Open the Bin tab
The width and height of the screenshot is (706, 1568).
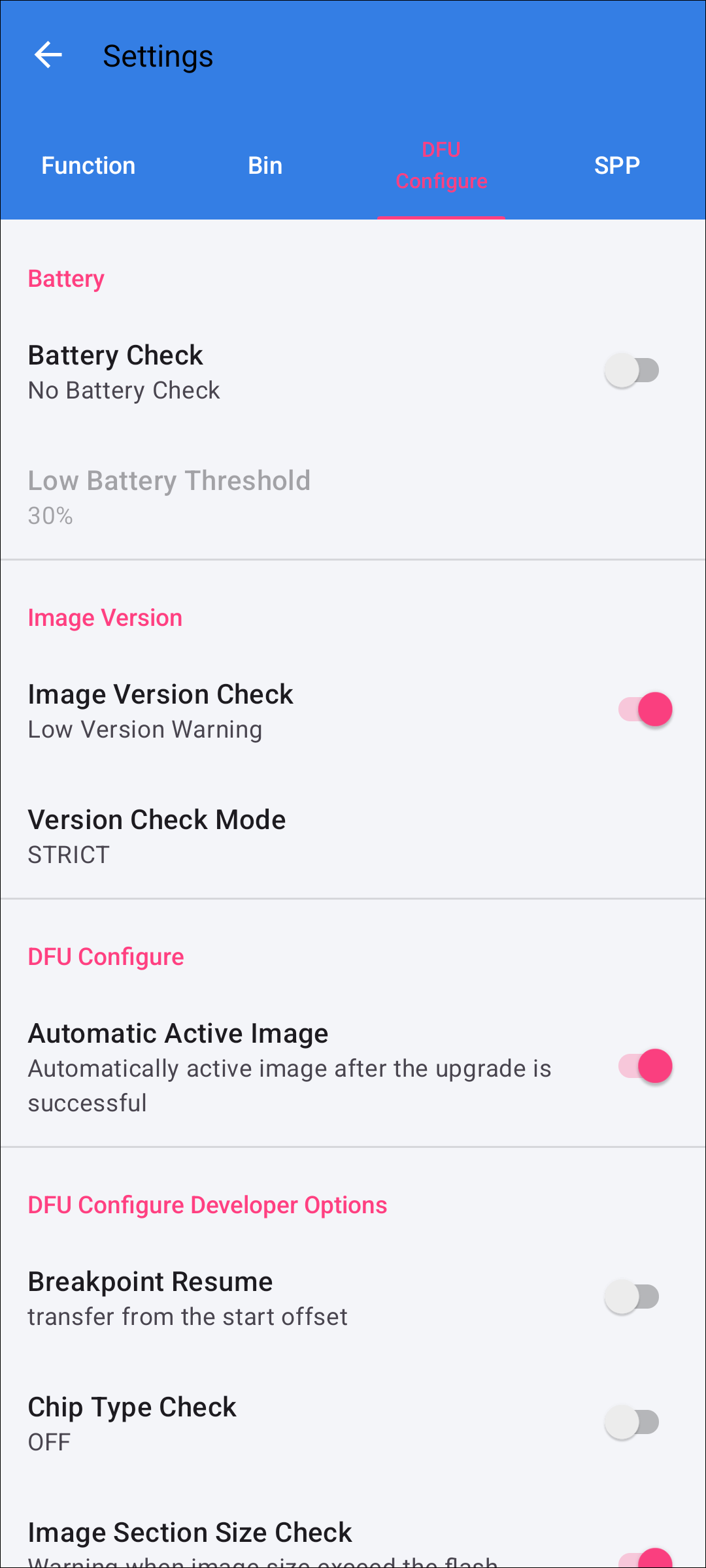[x=265, y=165]
